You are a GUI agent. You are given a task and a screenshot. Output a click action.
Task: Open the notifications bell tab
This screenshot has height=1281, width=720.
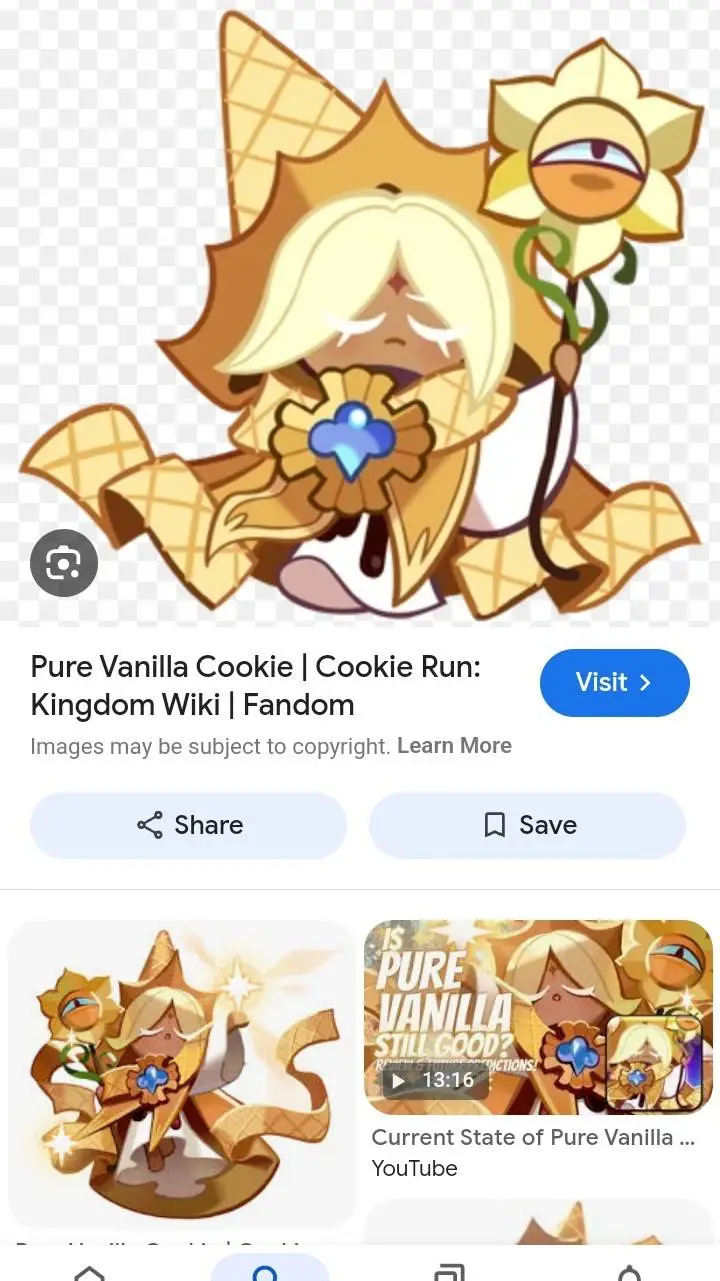(629, 1272)
